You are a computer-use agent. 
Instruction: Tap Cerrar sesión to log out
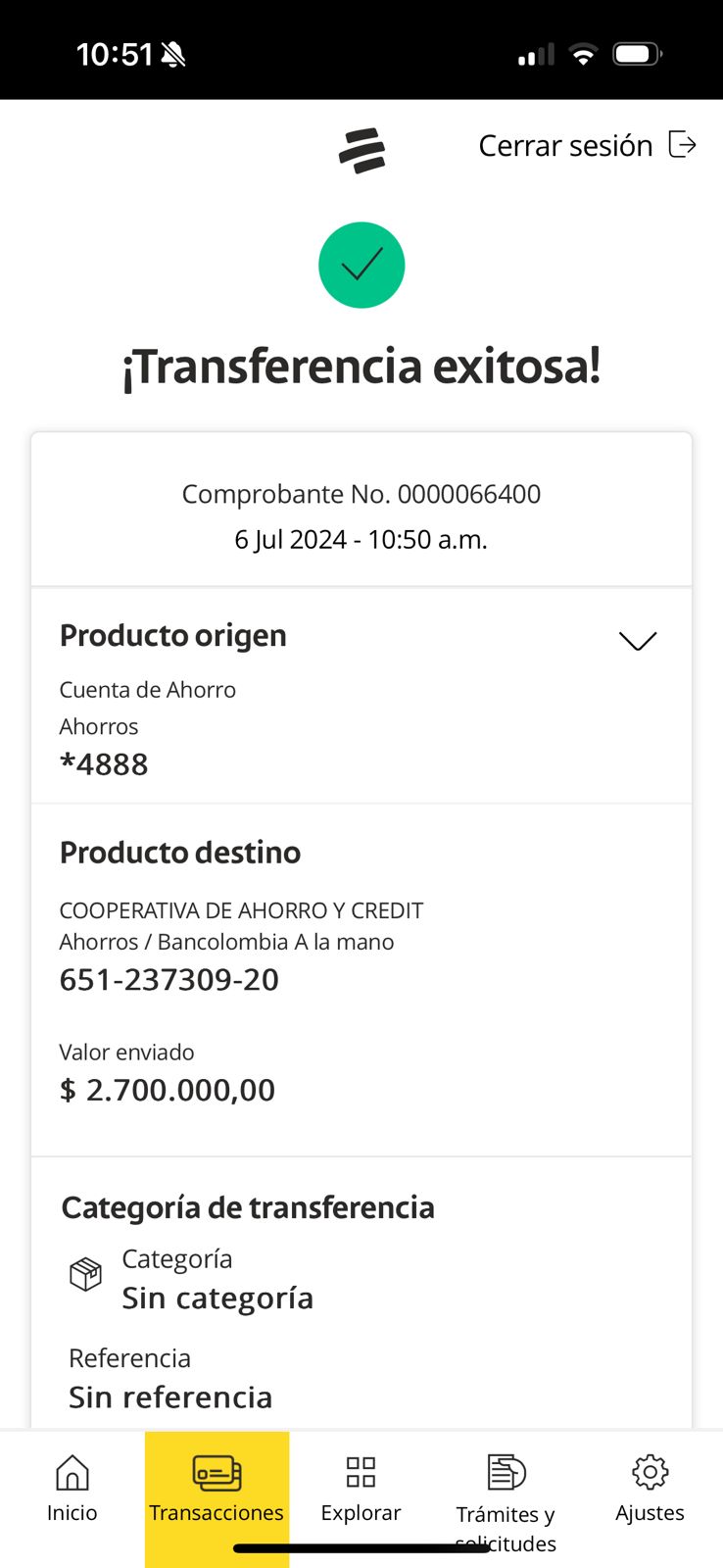point(586,146)
